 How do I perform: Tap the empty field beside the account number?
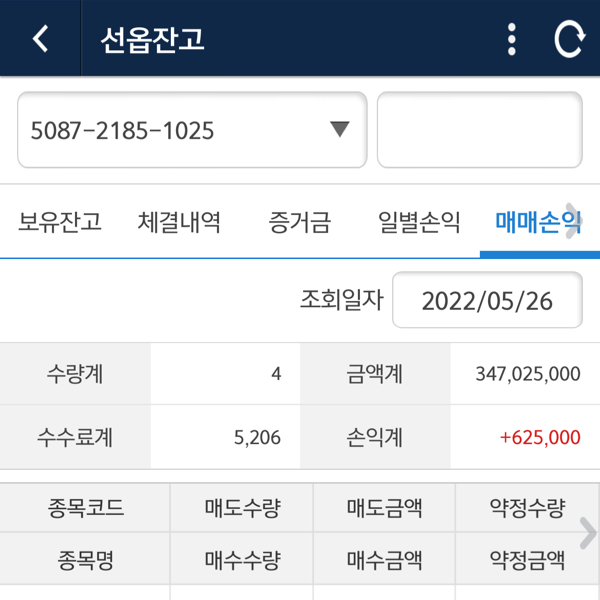click(x=479, y=130)
